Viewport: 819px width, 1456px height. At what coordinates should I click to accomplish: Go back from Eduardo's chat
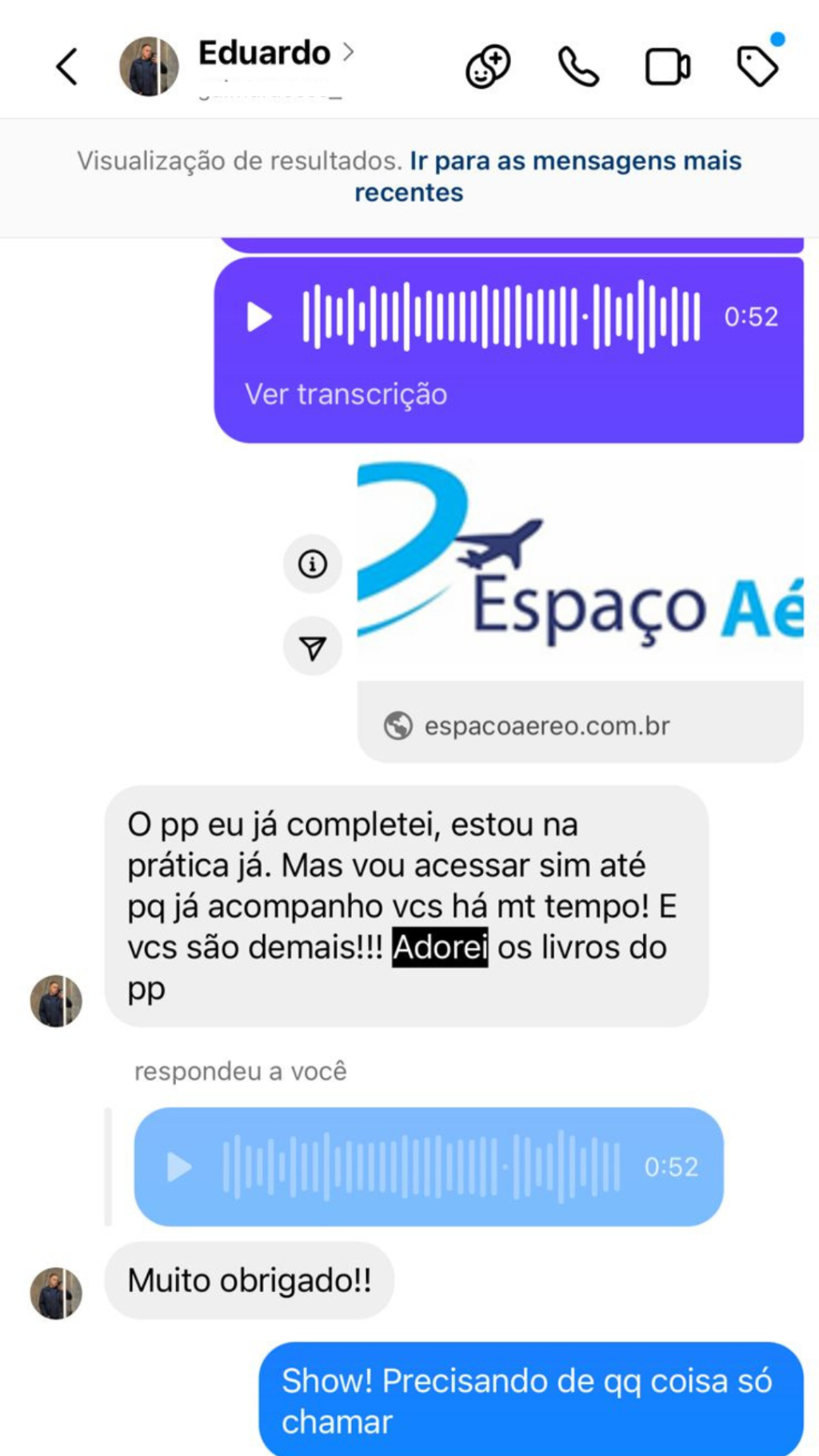click(67, 66)
